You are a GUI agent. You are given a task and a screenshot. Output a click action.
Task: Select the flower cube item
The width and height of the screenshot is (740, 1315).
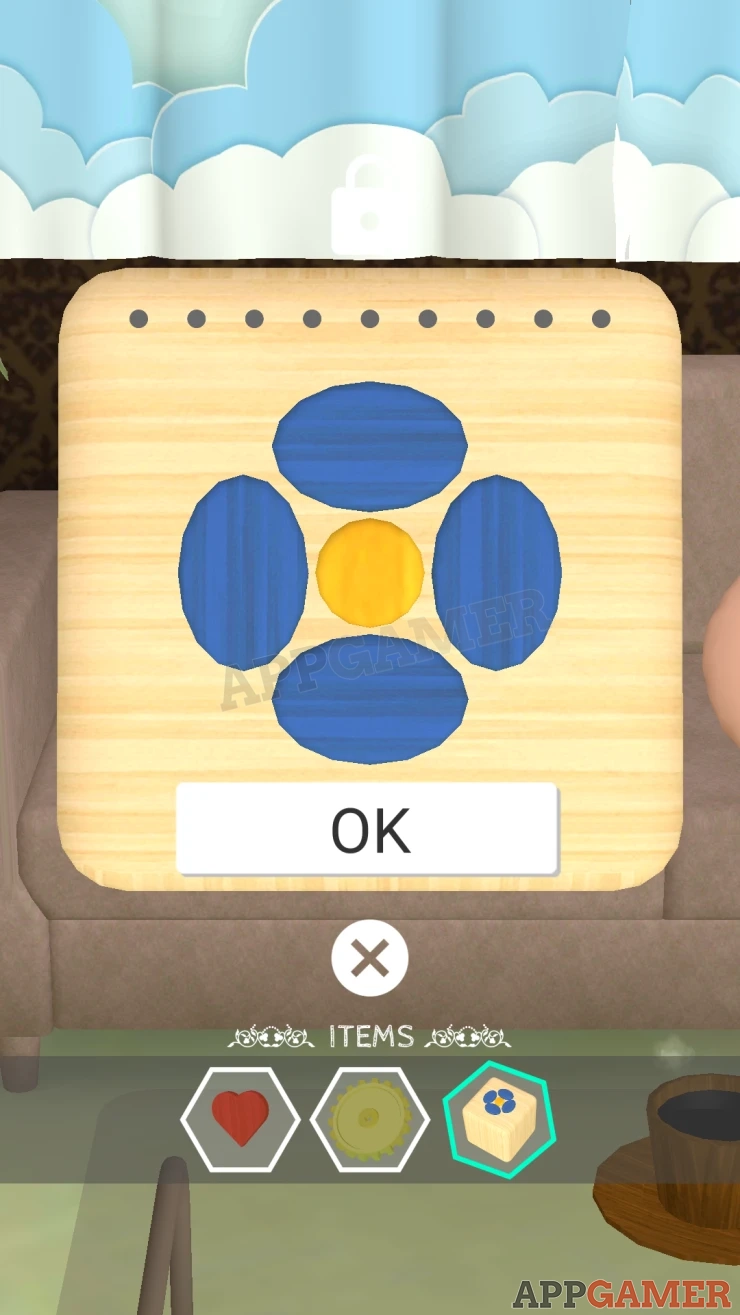tap(499, 1119)
